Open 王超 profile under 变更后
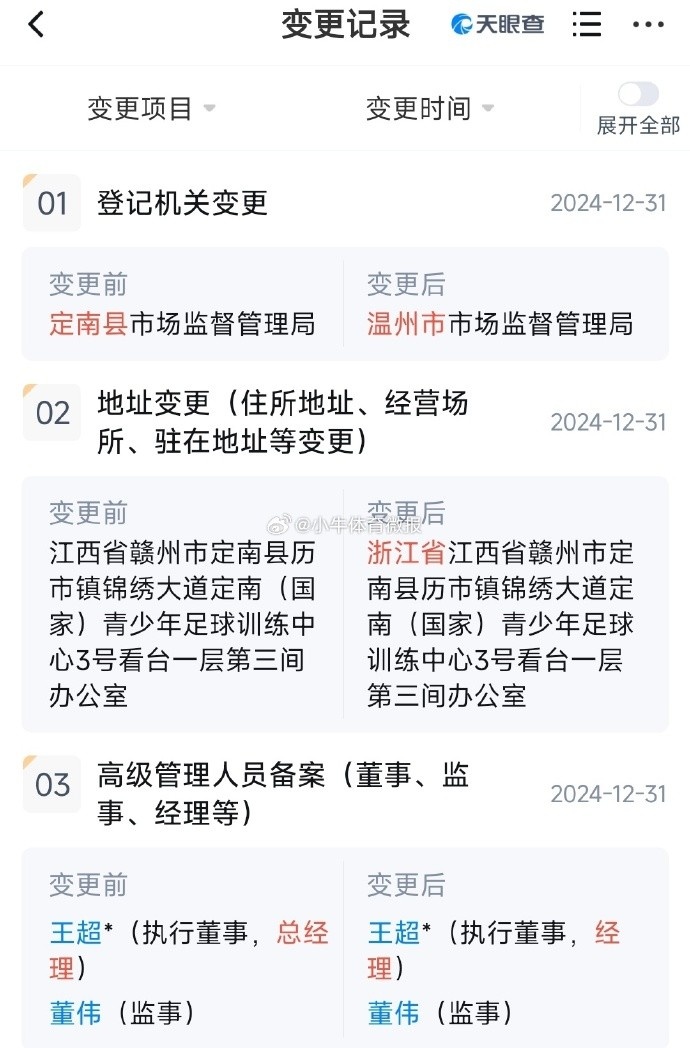This screenshot has height=1048, width=690. 394,933
